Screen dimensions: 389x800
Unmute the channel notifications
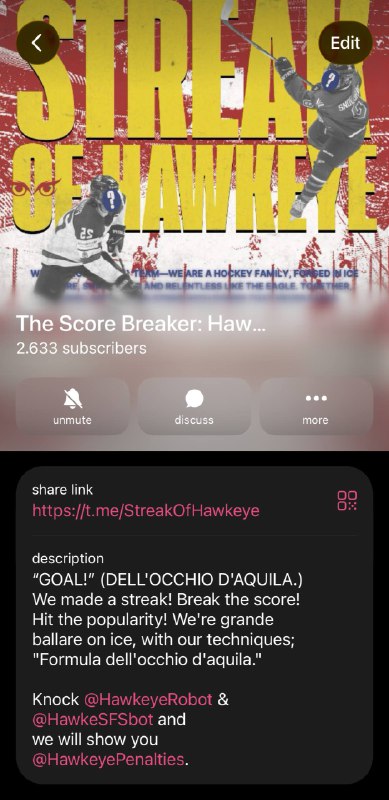(x=72, y=407)
